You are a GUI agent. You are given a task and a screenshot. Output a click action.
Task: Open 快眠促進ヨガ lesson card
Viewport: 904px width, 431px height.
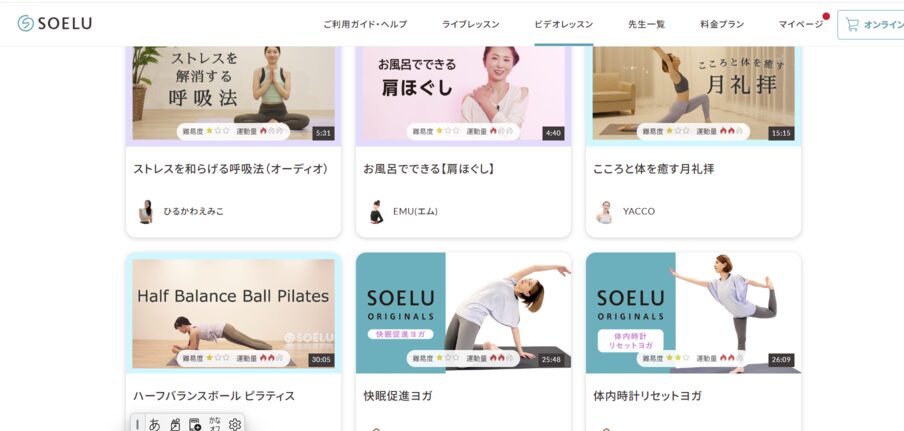point(398,396)
